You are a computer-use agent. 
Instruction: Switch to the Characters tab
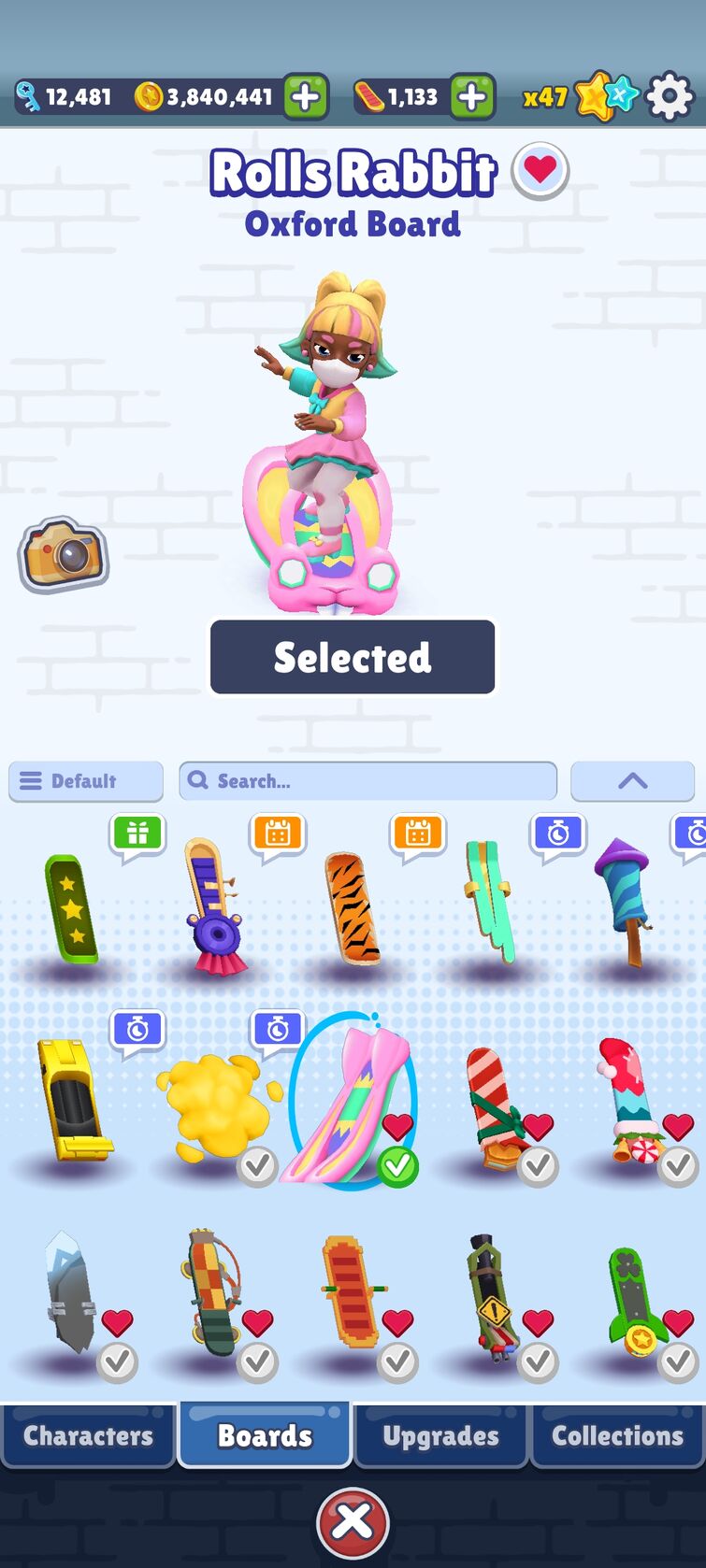[x=88, y=1435]
